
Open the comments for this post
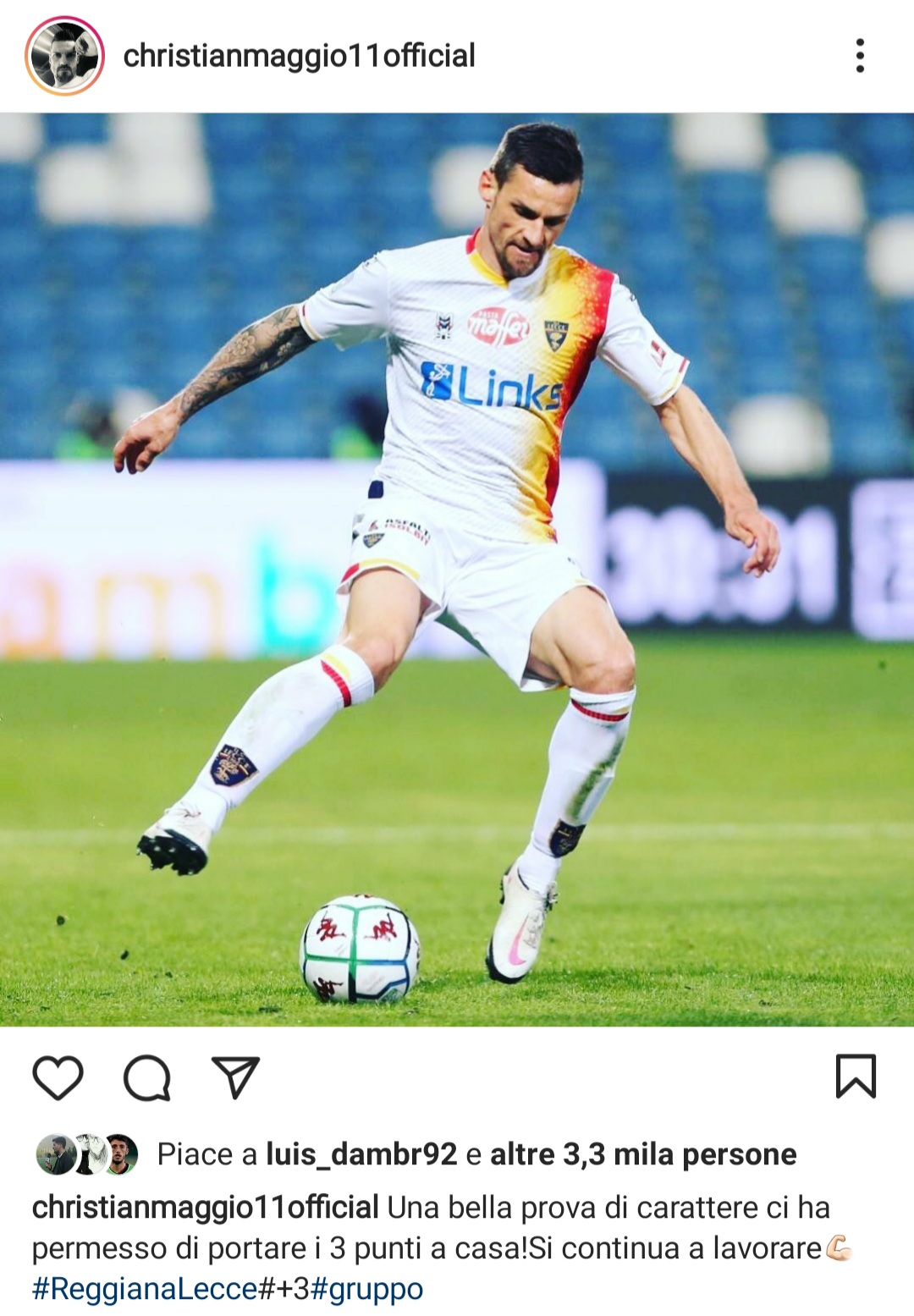click(x=147, y=1077)
